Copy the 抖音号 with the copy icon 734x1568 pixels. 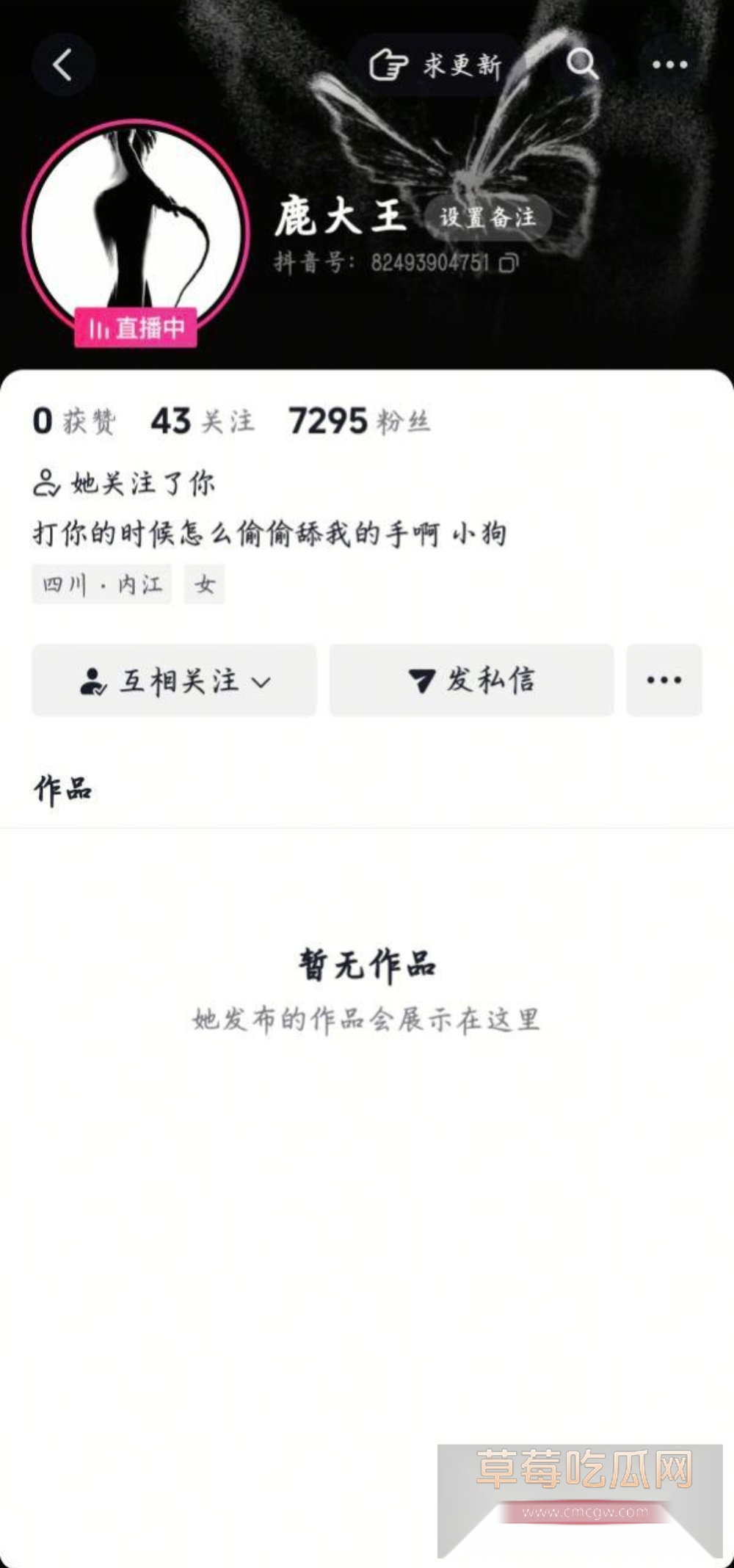(x=509, y=263)
